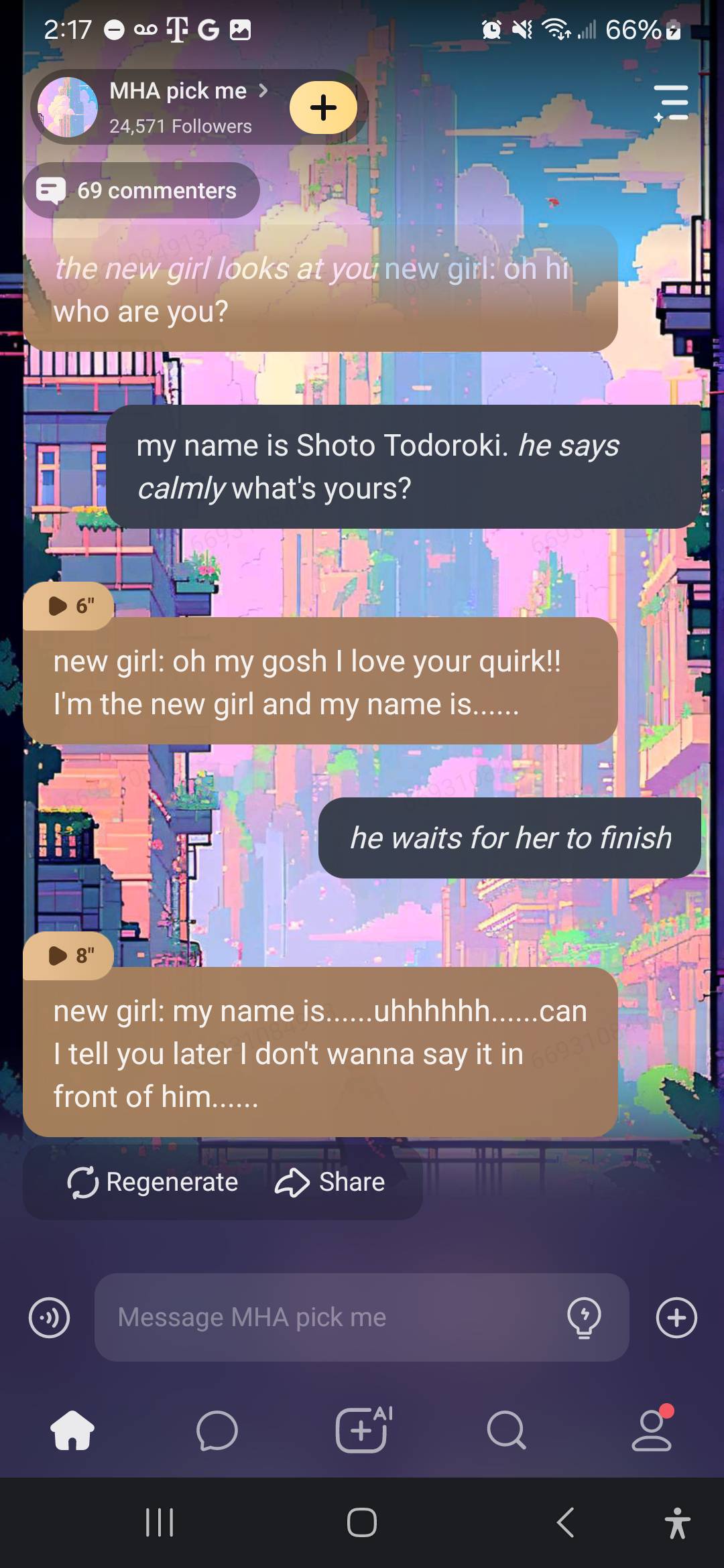
Task: Get reply suggestions with lightbulb icon
Action: (x=584, y=1317)
